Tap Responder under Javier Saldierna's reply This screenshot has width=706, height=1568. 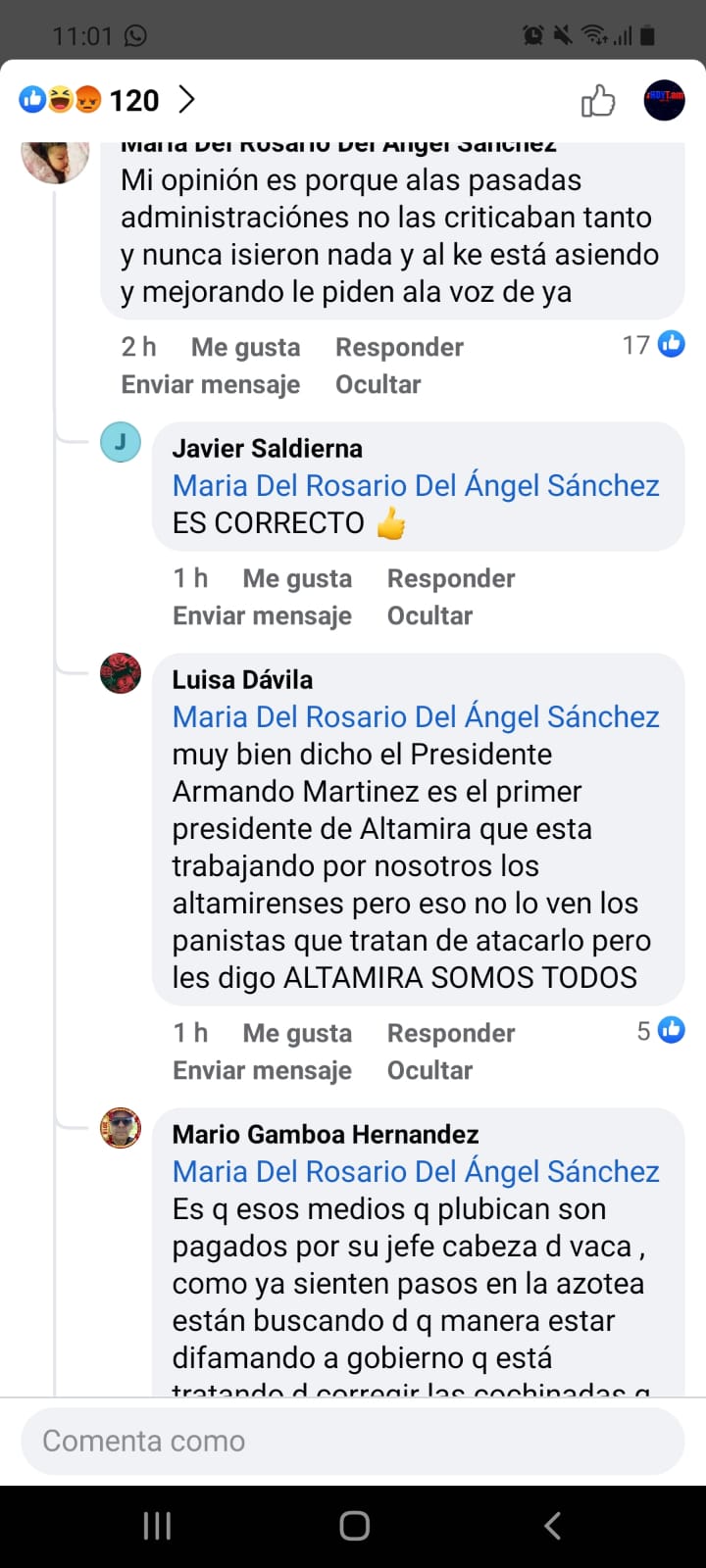pyautogui.click(x=450, y=578)
